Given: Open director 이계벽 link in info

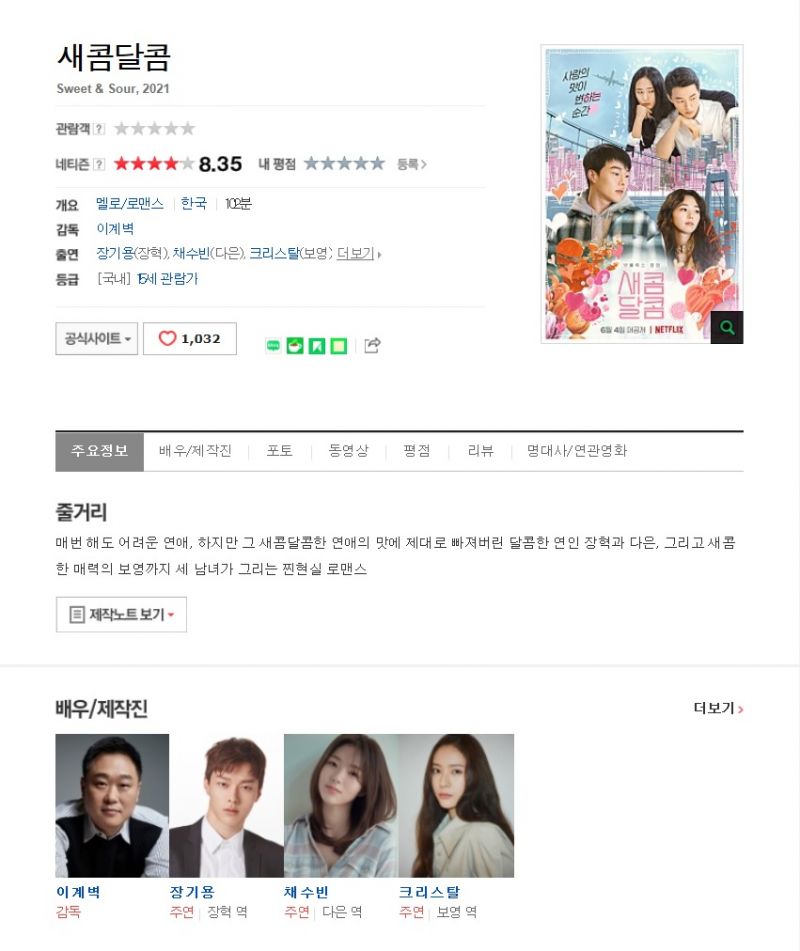Looking at the screenshot, I should (x=115, y=229).
